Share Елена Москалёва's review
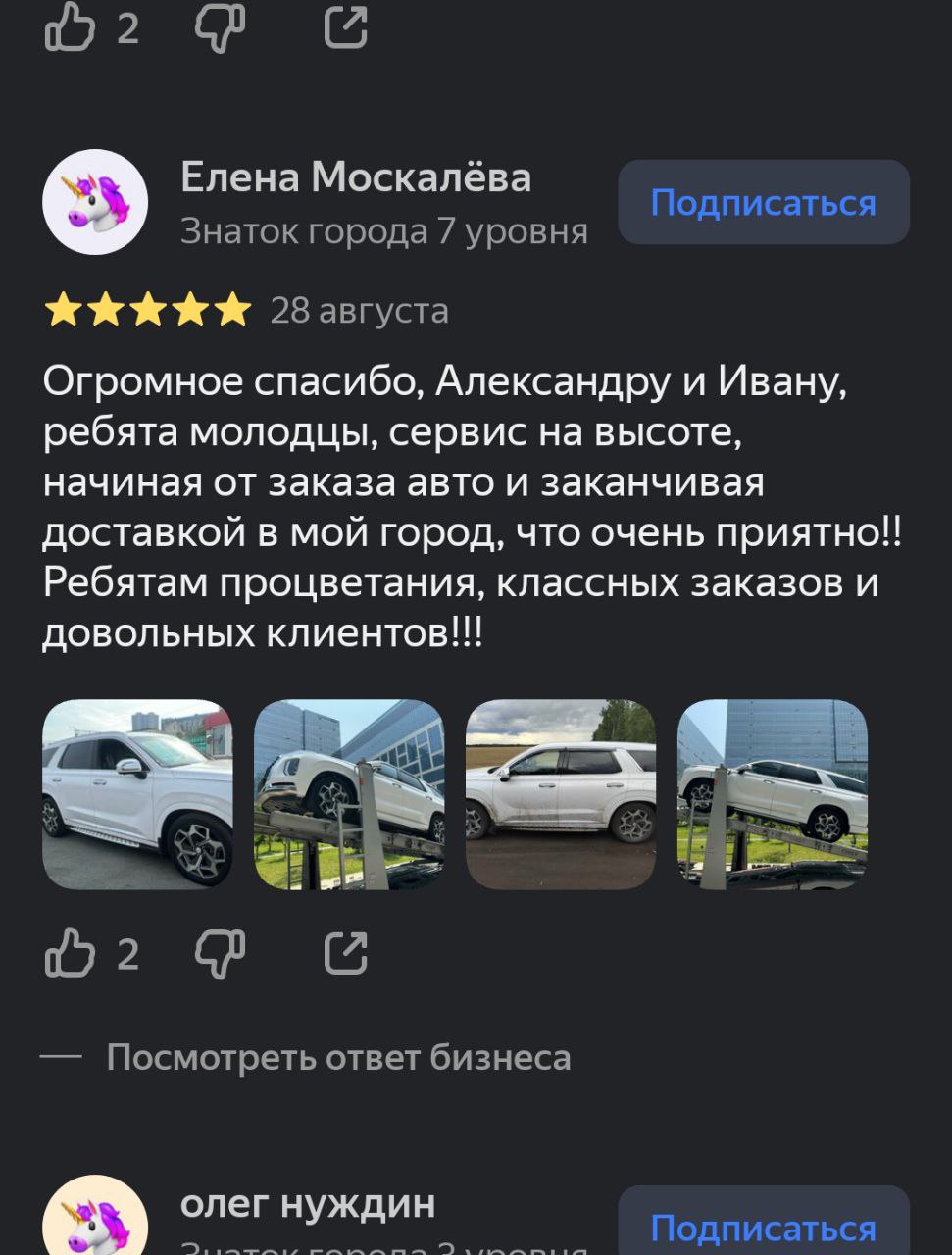The width and height of the screenshot is (952, 1255). [345, 953]
